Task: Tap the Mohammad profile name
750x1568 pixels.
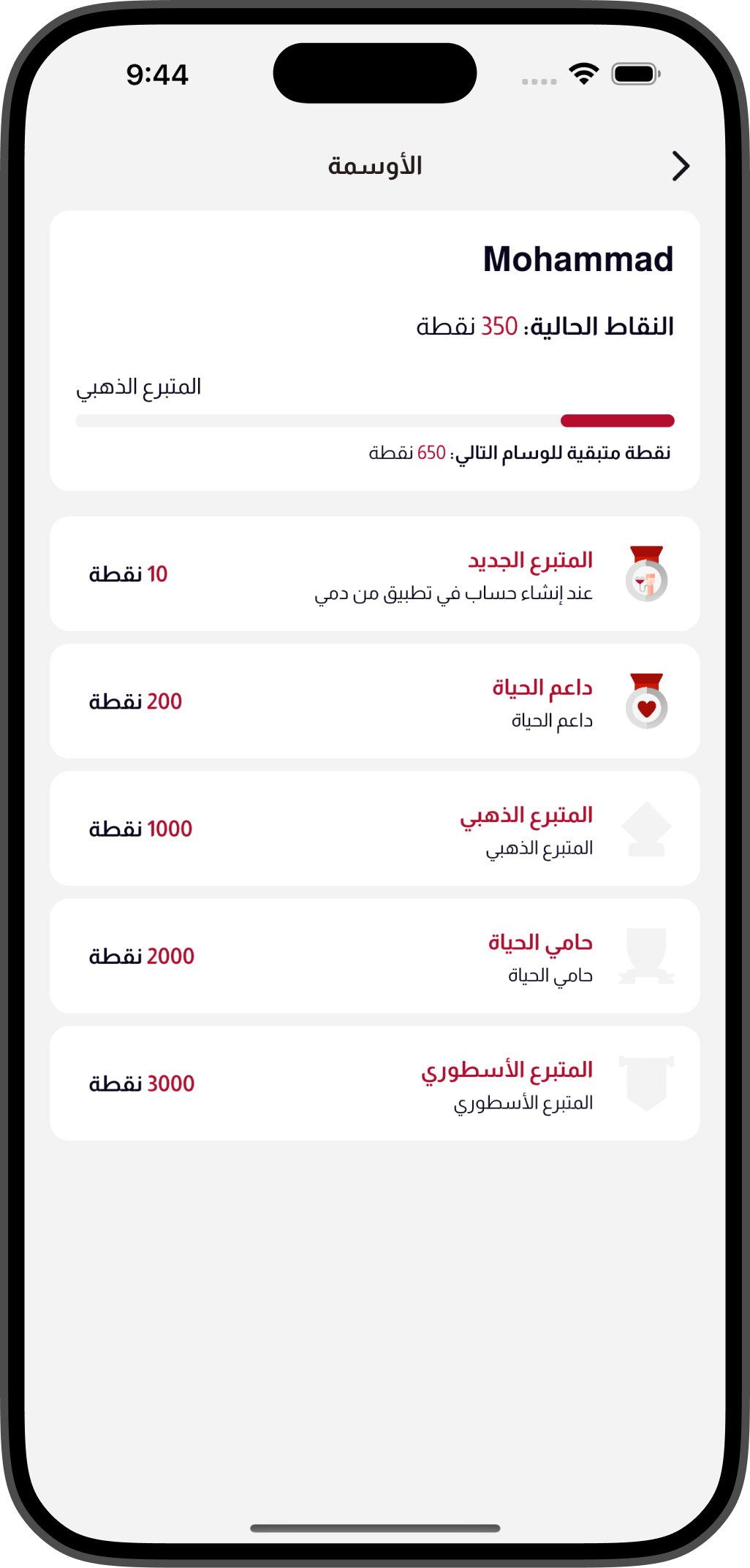Action: coord(579,259)
